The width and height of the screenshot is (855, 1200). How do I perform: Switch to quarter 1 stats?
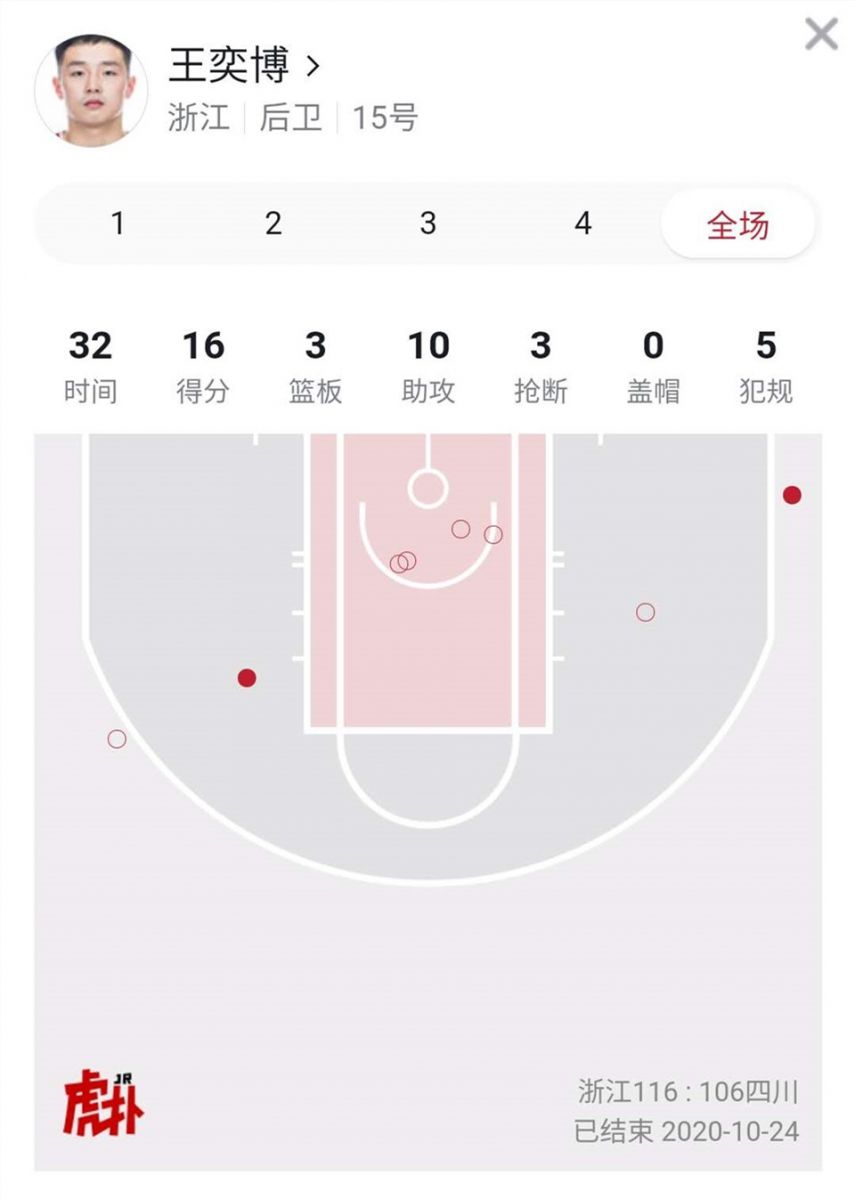click(118, 224)
